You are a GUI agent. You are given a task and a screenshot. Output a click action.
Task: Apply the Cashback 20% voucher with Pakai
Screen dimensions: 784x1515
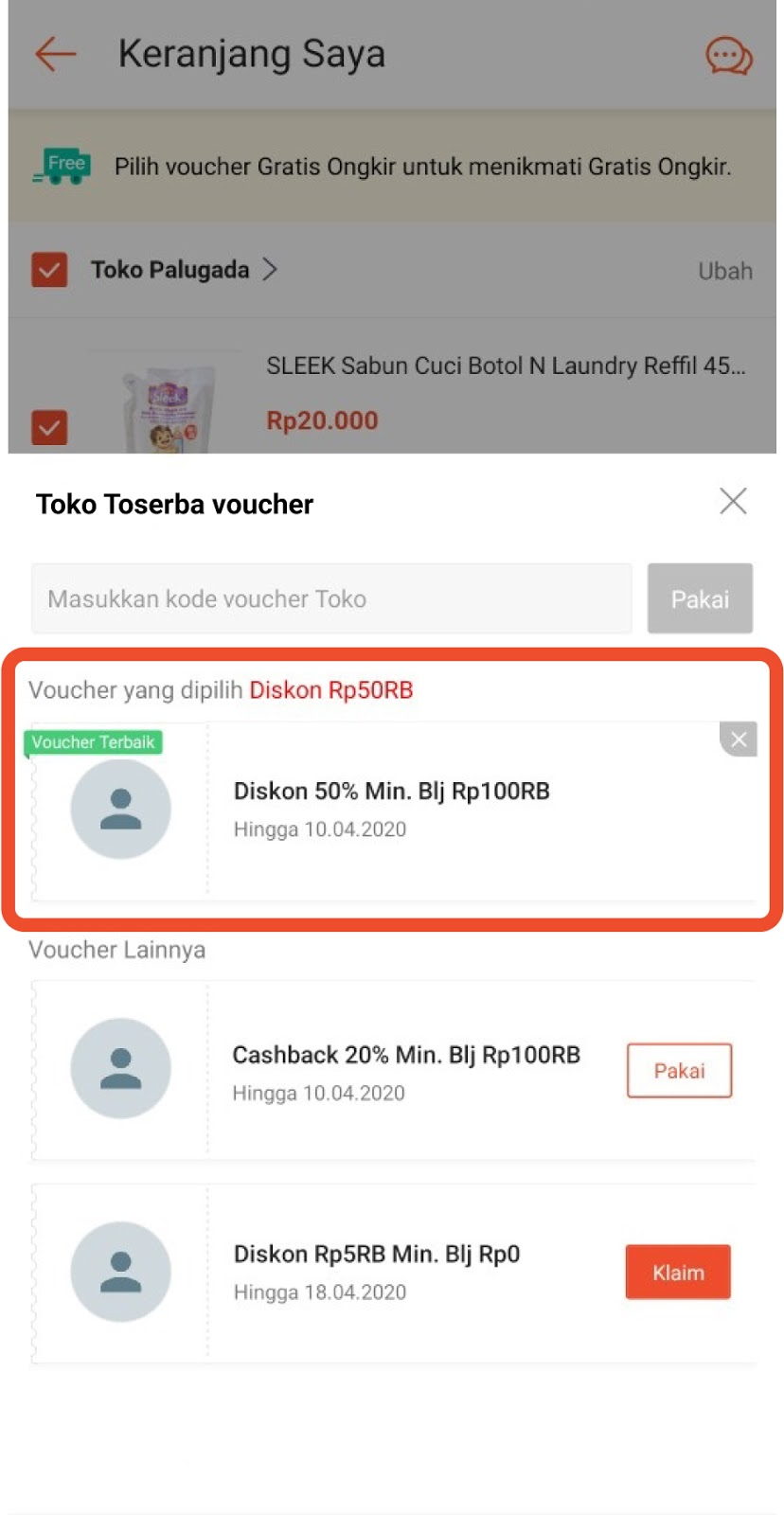[679, 1071]
